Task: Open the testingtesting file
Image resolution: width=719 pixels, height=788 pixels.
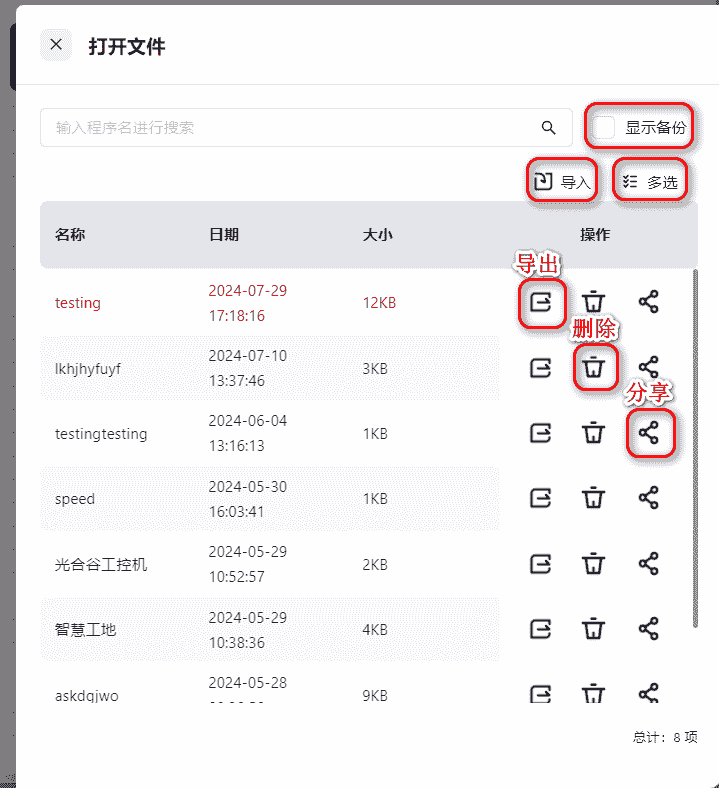Action: pos(101,434)
